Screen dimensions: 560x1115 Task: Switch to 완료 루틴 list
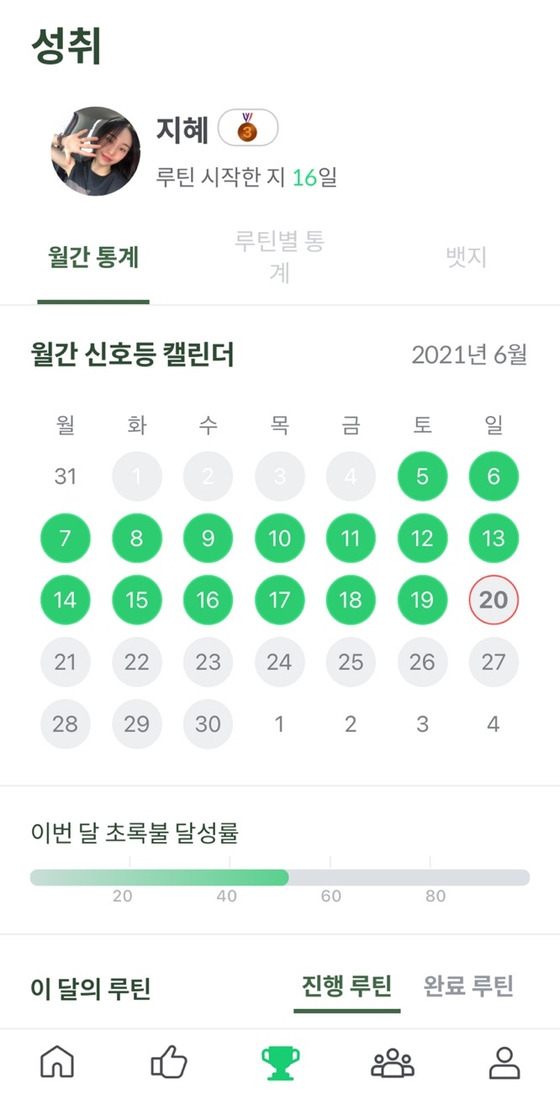[x=468, y=986]
